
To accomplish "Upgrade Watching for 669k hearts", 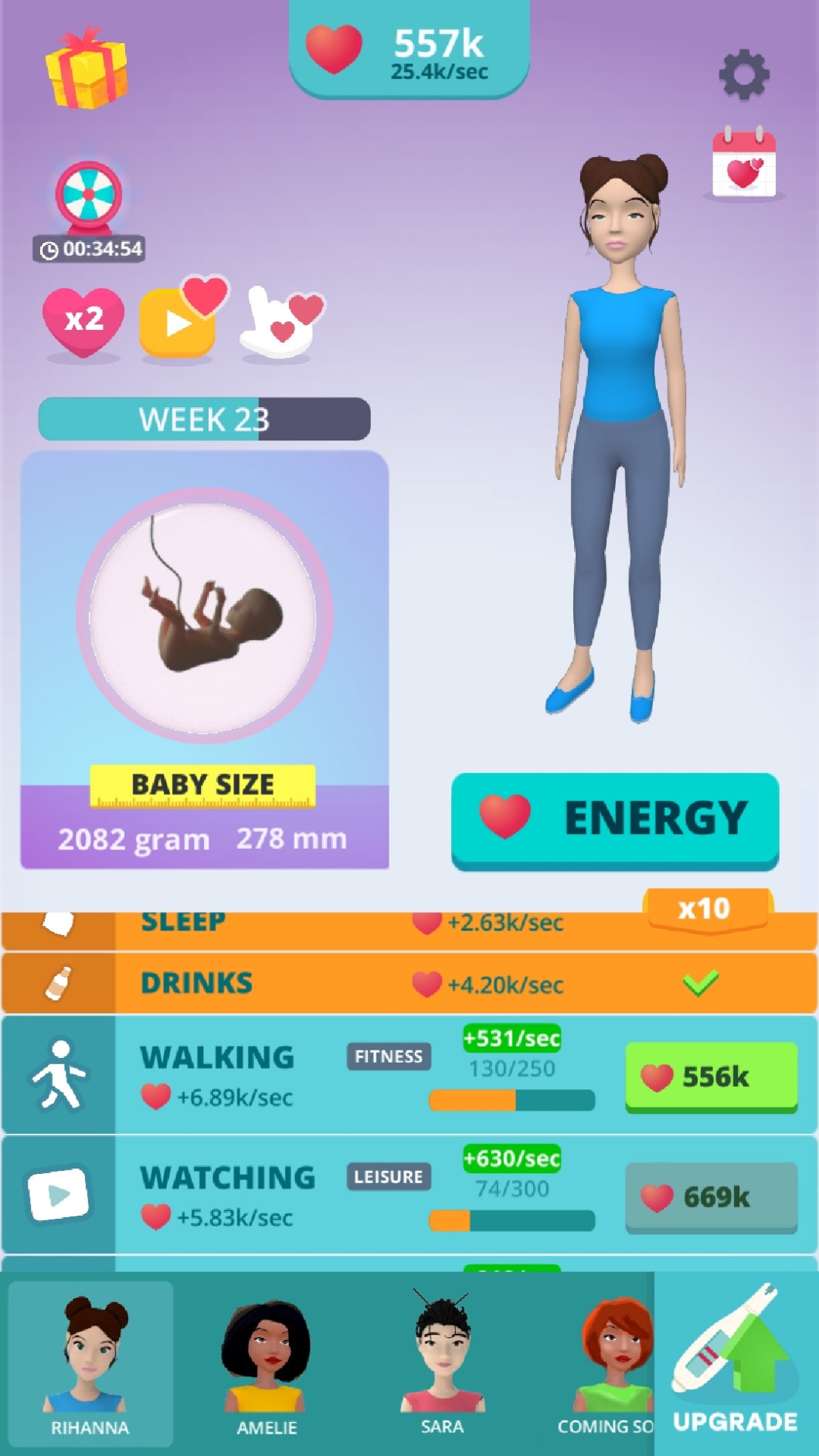I will [711, 1196].
